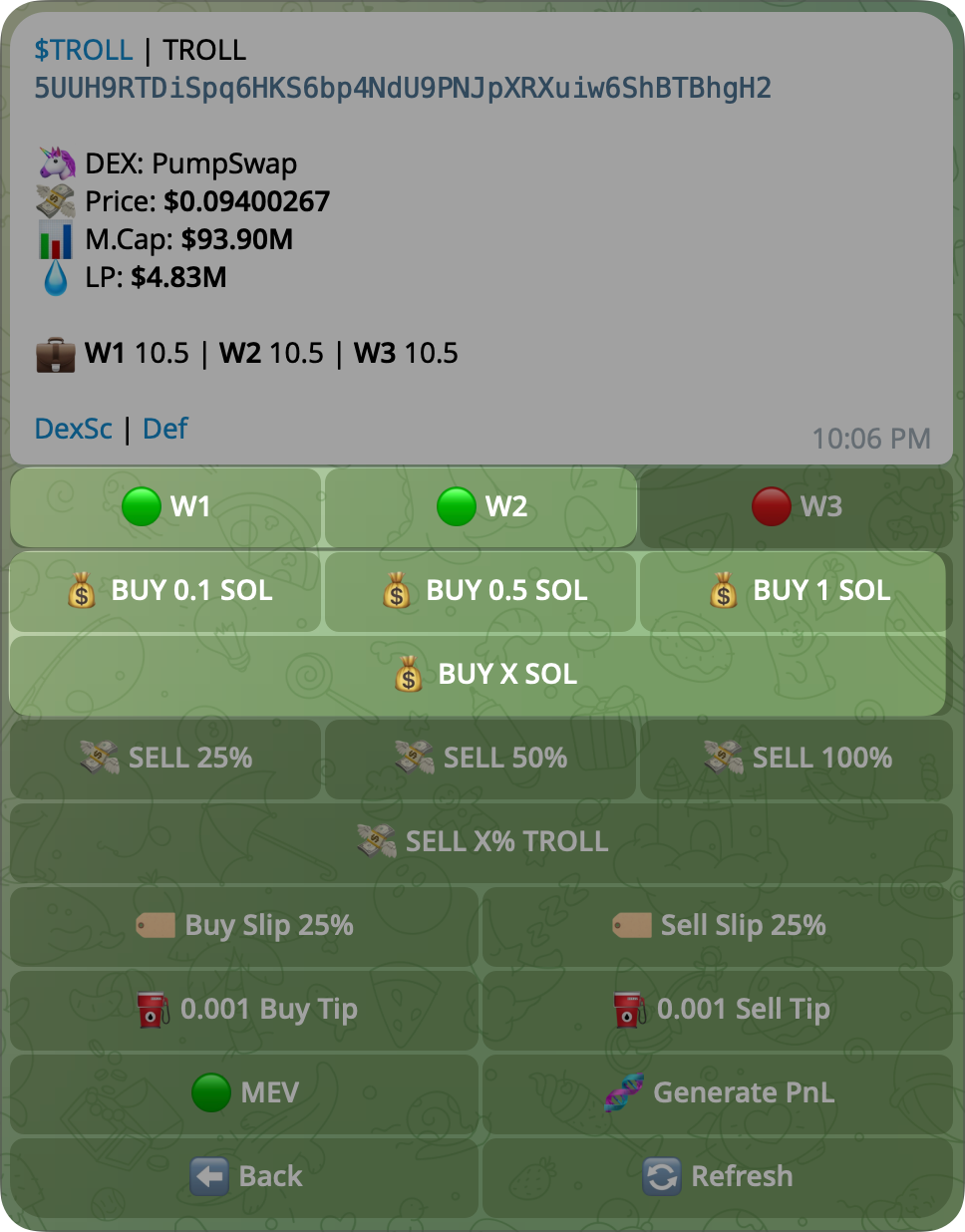
Task: Tap the SELL 50% button
Action: point(481,759)
